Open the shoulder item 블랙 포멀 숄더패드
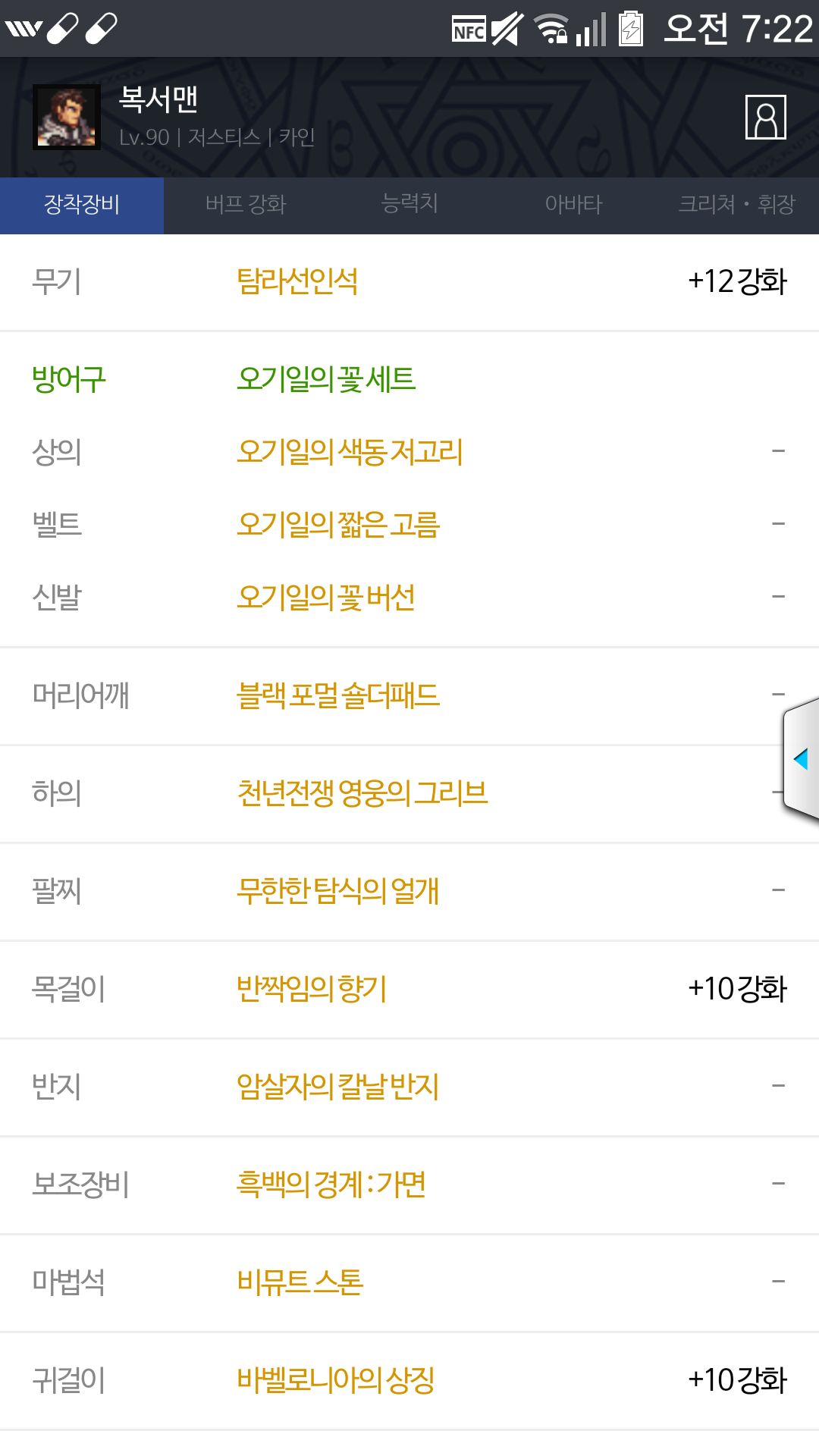The width and height of the screenshot is (819, 1456). (338, 695)
